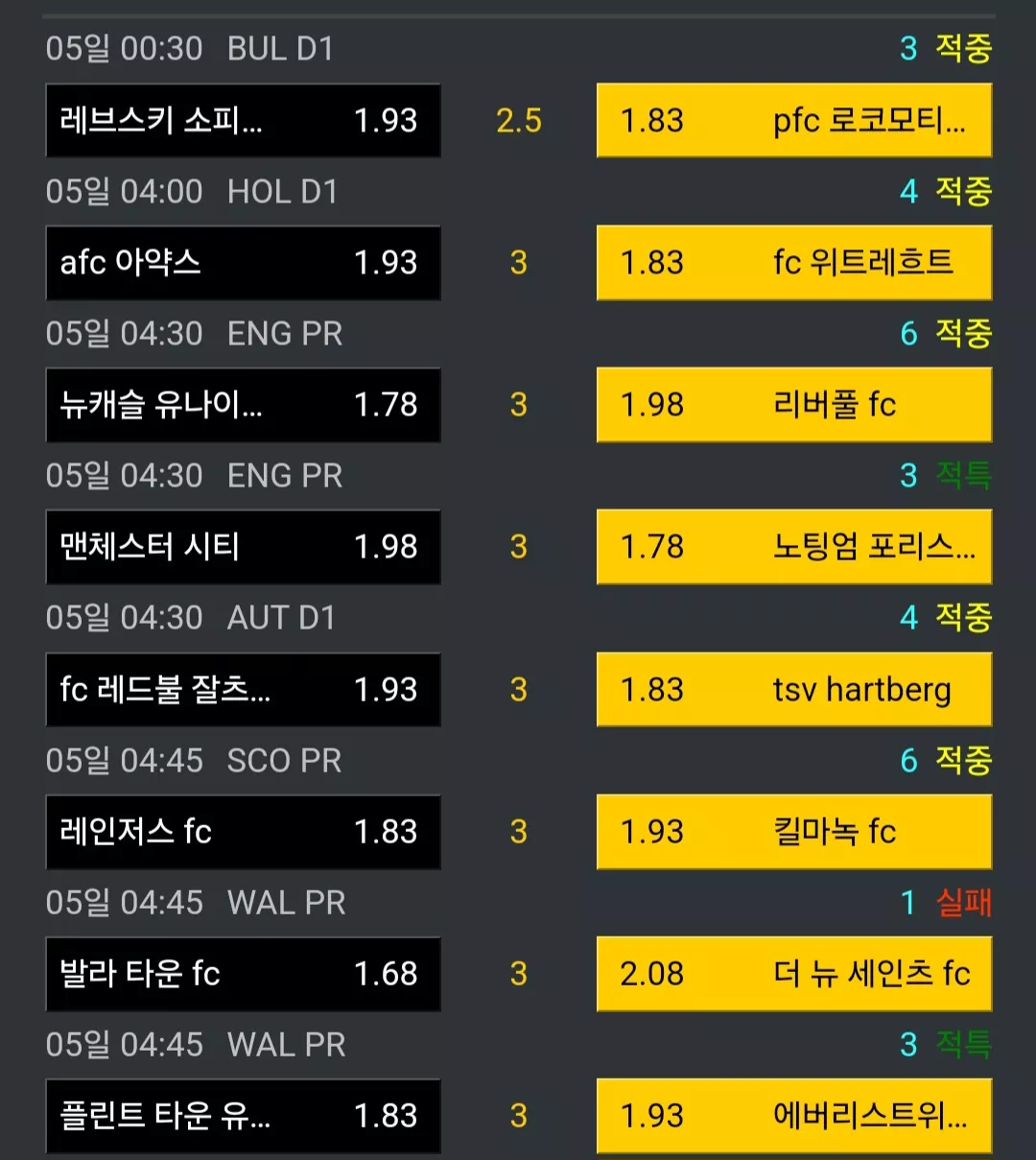Tap the 뉴캐슬 유나이티드 1.78 button
This screenshot has height=1160, width=1036.
244,405
